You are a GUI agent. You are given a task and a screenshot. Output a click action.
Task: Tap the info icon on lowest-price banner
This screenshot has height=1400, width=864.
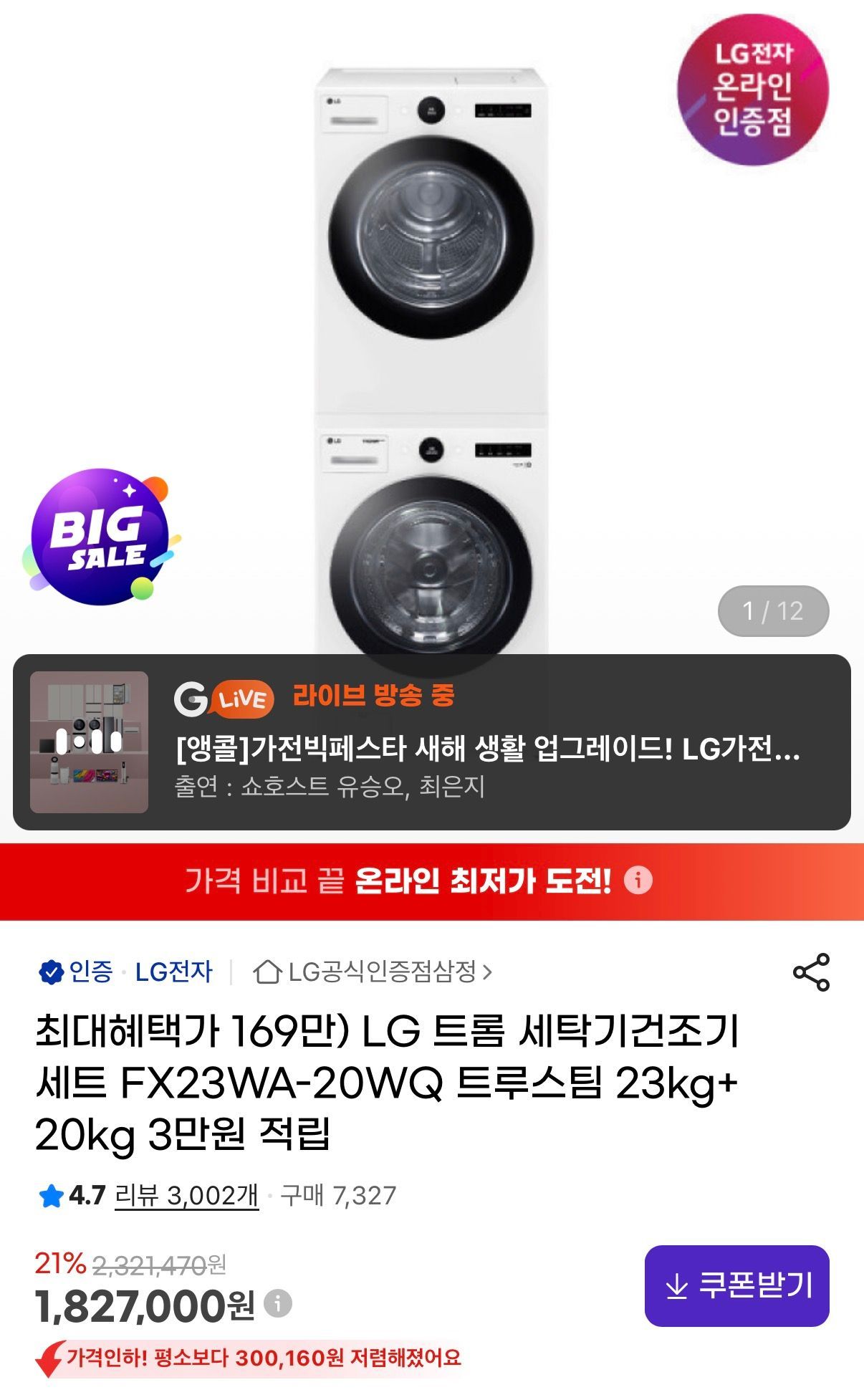pyautogui.click(x=638, y=880)
